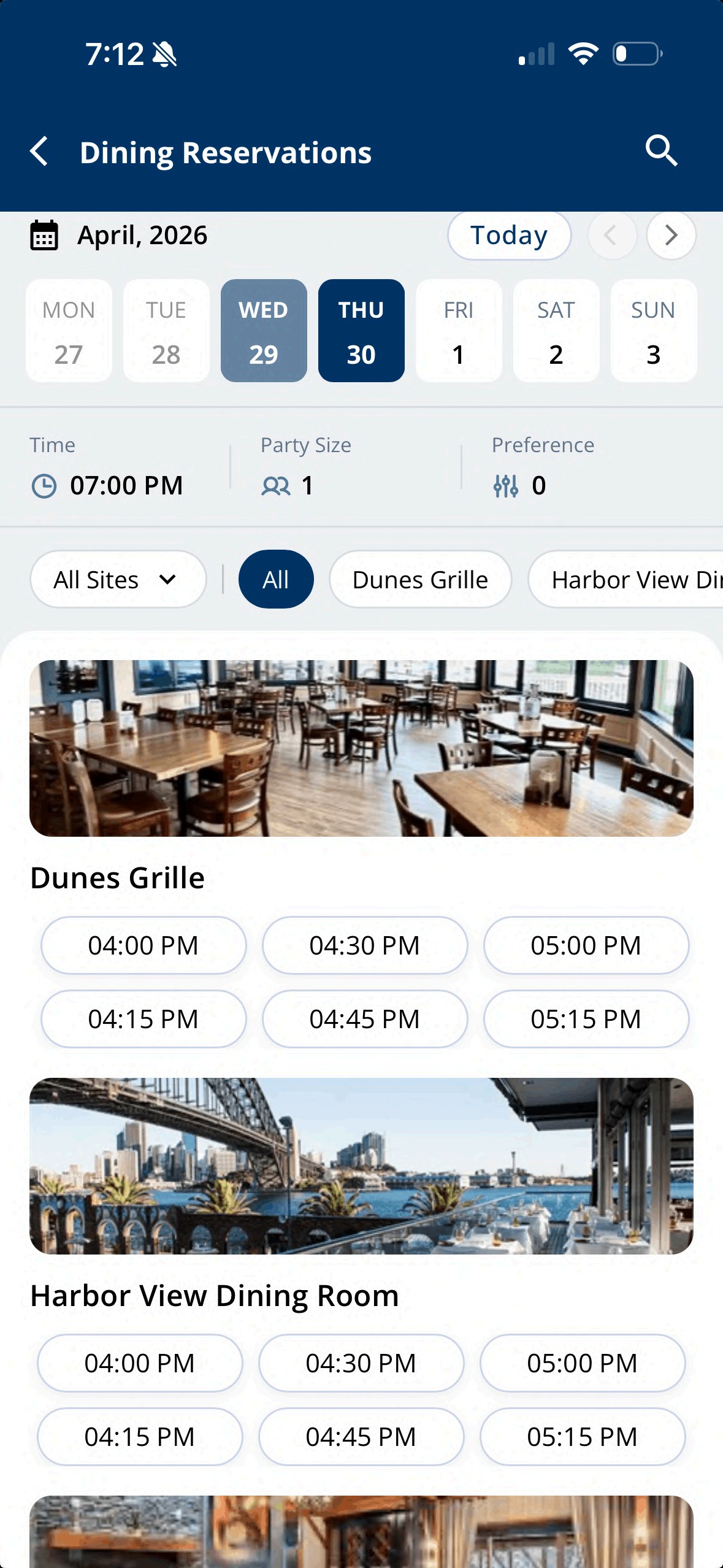The image size is (723, 1568).
Task: Choose the All venues chip
Action: [x=276, y=580]
